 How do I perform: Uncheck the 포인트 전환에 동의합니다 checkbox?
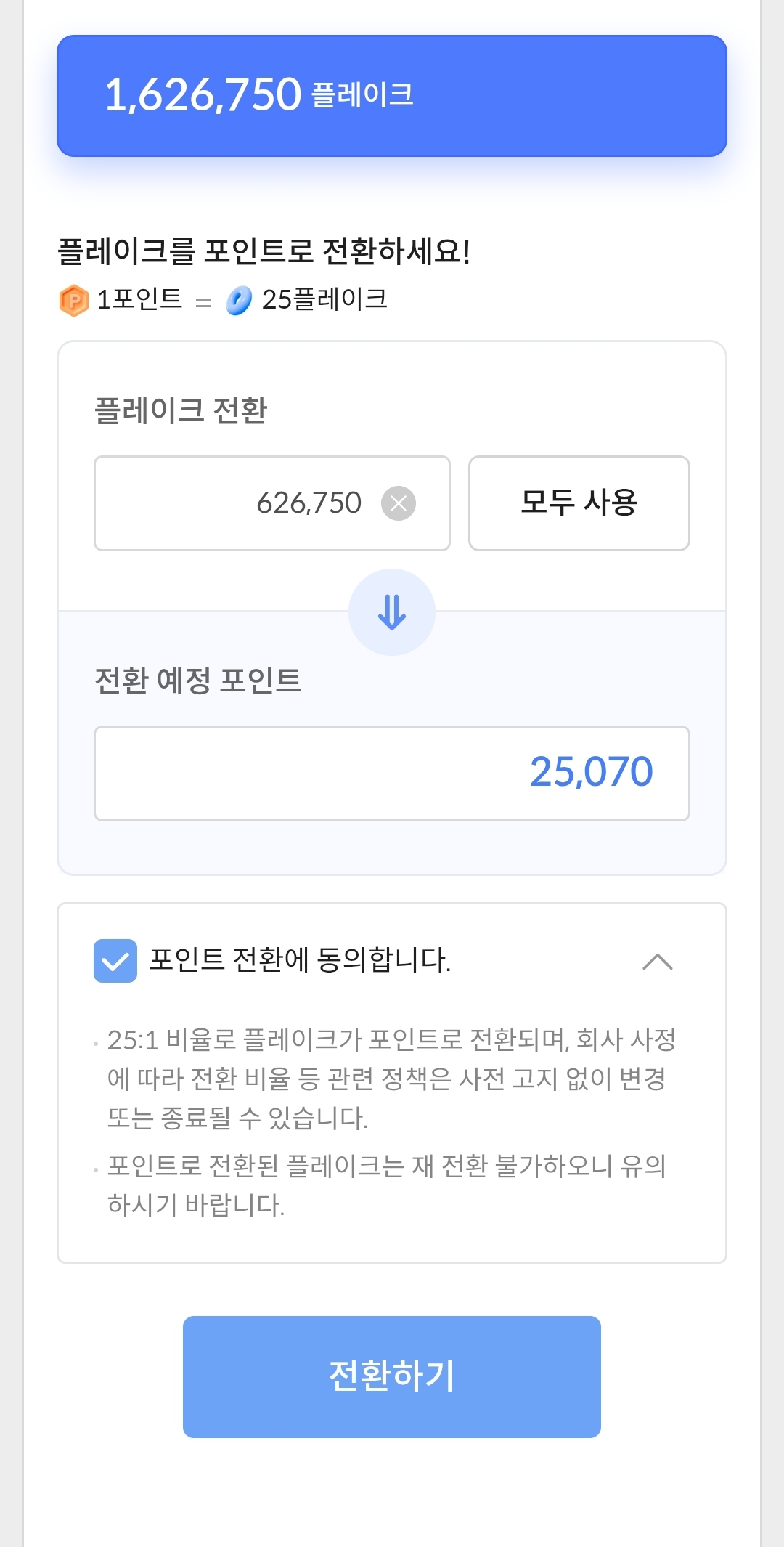[115, 961]
